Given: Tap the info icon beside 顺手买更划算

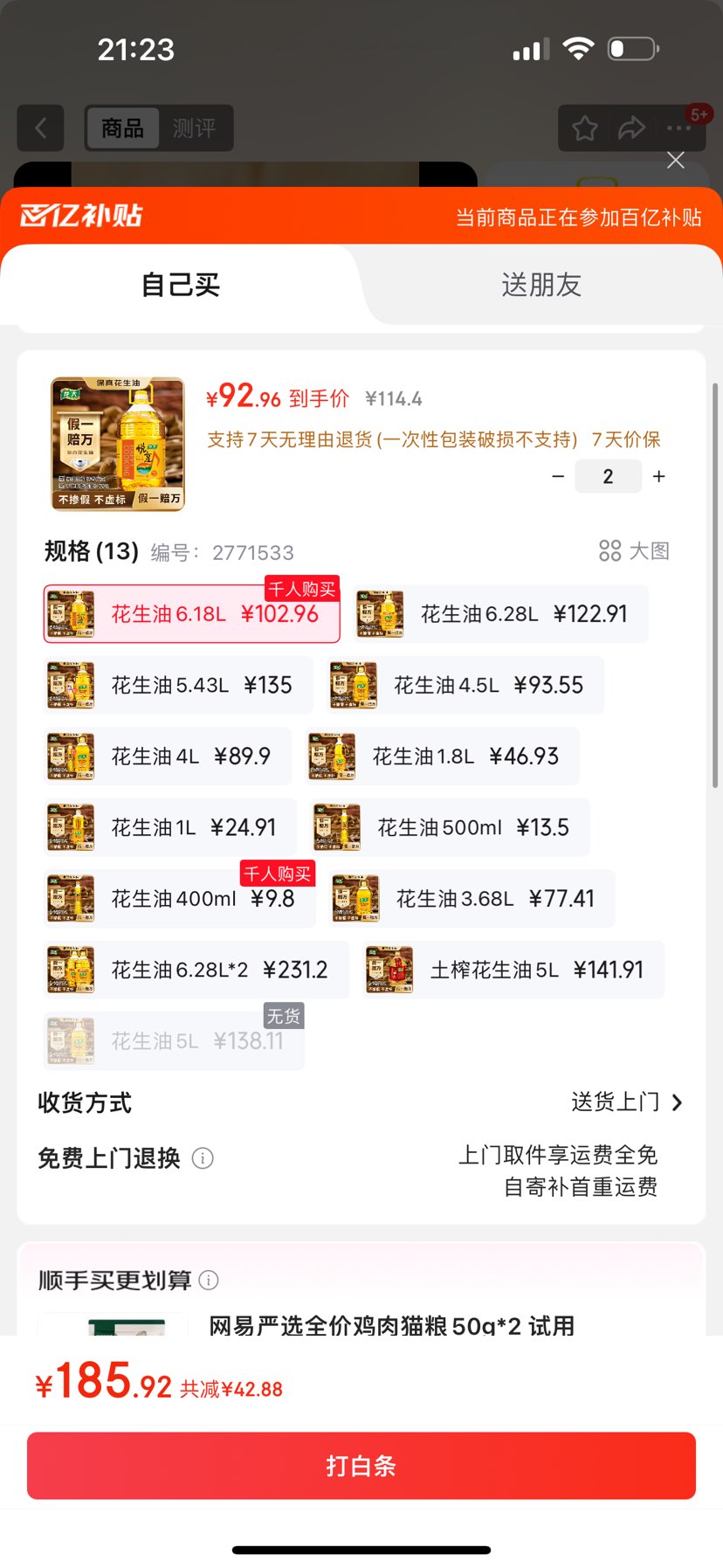Looking at the screenshot, I should click(x=209, y=1281).
